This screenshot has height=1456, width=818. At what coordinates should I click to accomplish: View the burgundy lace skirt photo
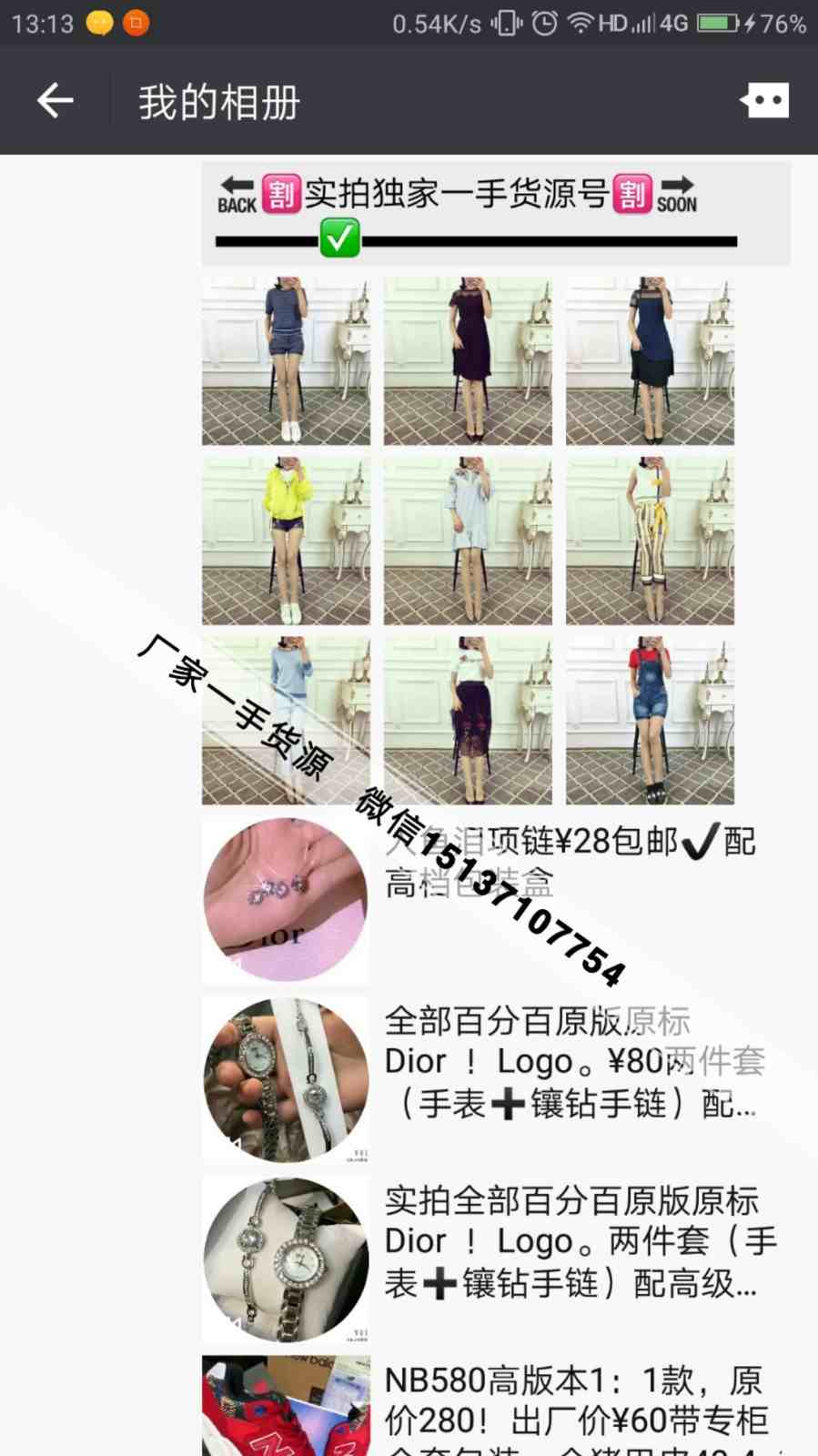tap(468, 721)
